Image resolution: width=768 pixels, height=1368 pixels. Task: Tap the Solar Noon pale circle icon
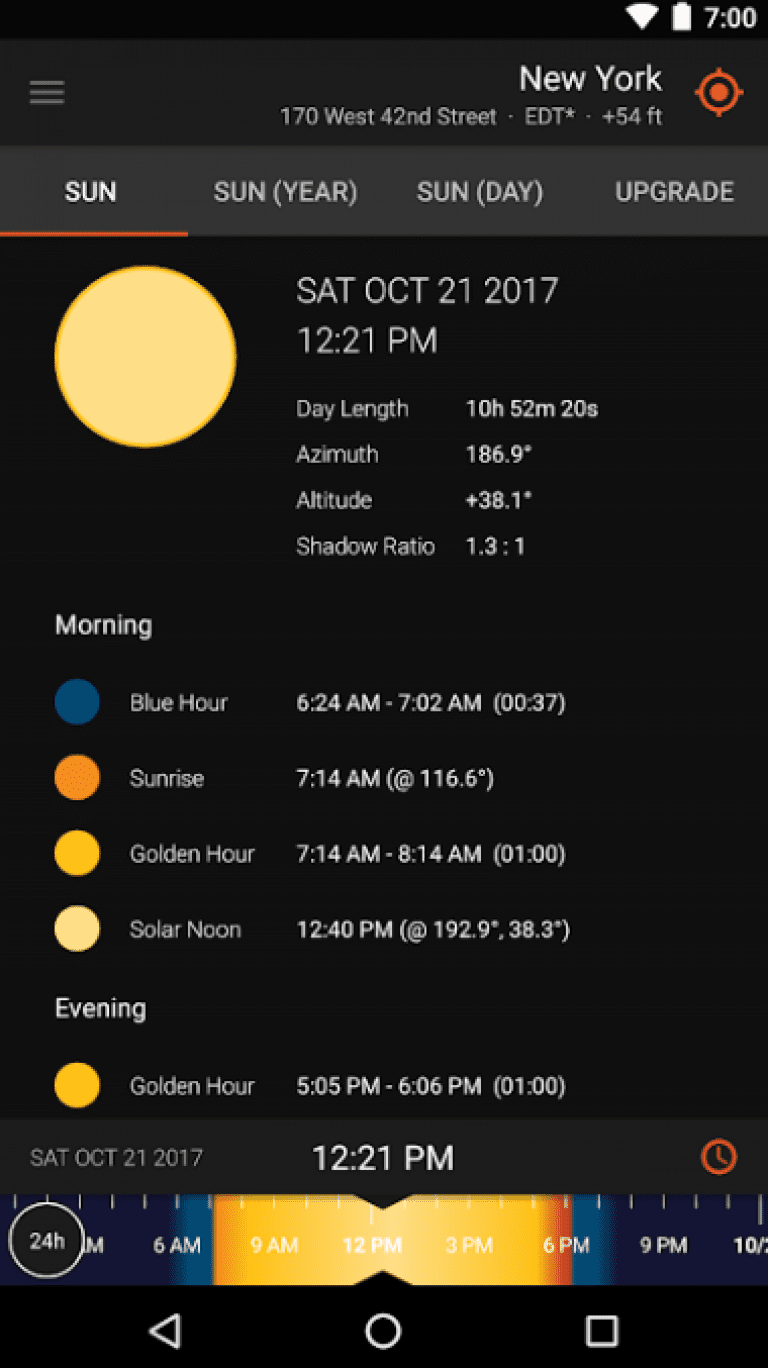[77, 928]
